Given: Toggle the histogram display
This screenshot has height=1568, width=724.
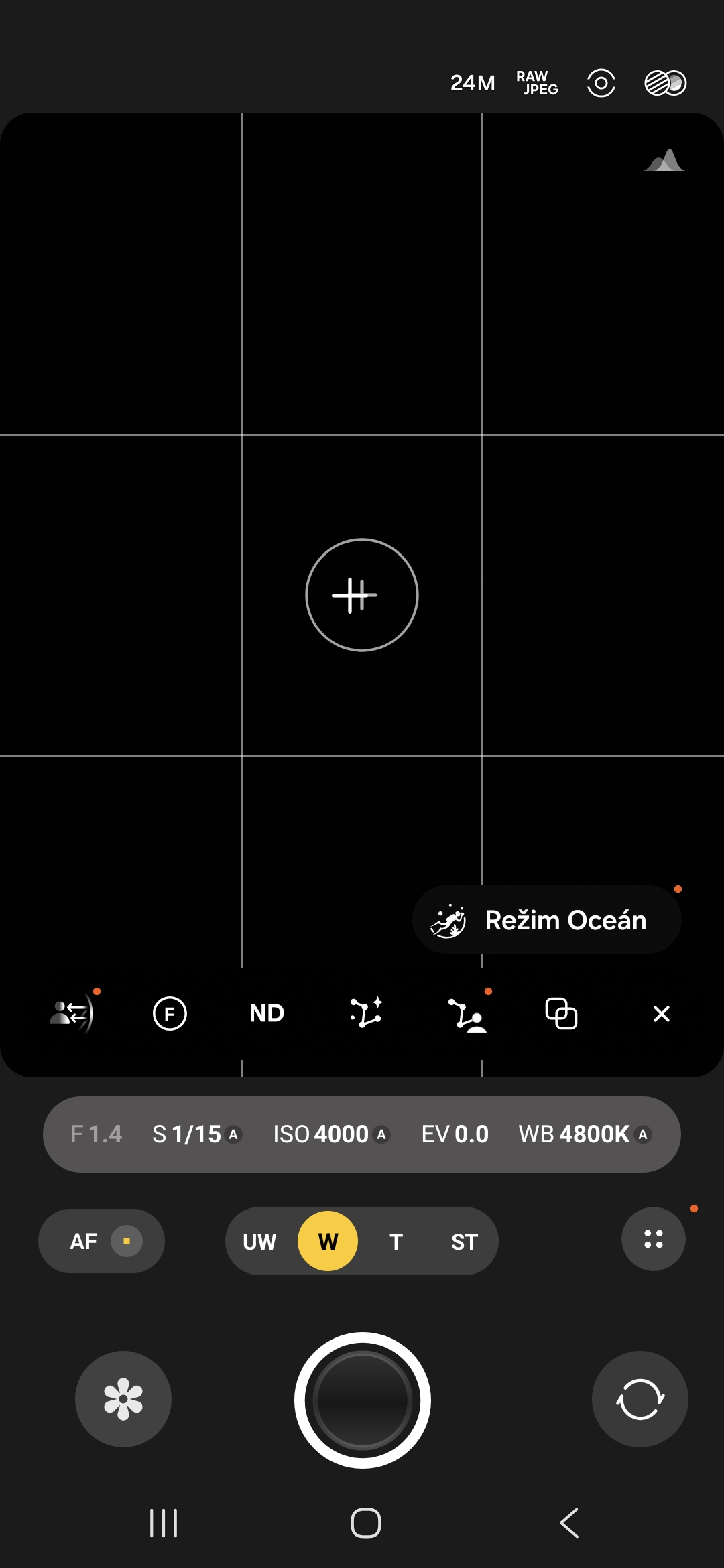Looking at the screenshot, I should (664, 161).
